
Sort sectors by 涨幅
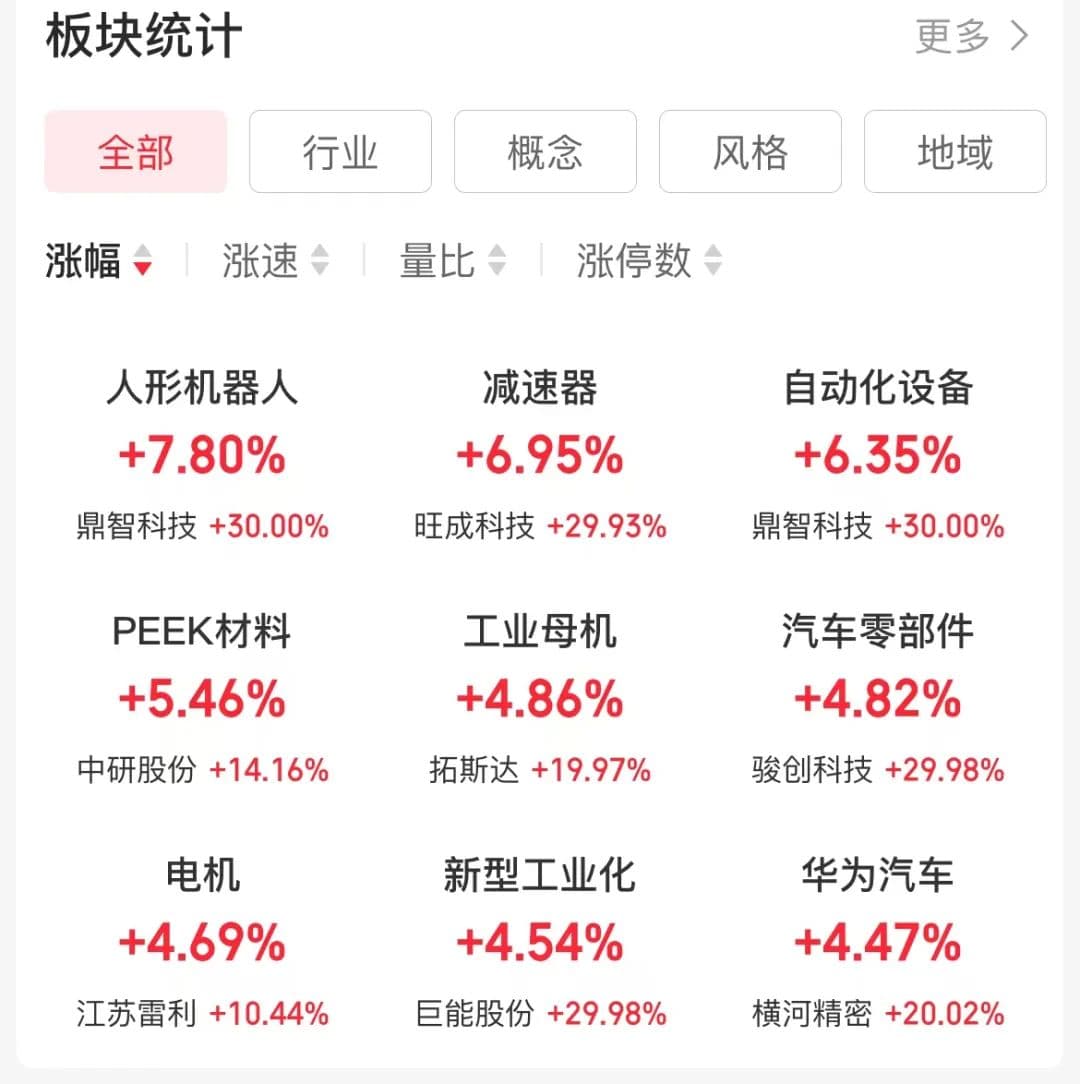point(98,261)
